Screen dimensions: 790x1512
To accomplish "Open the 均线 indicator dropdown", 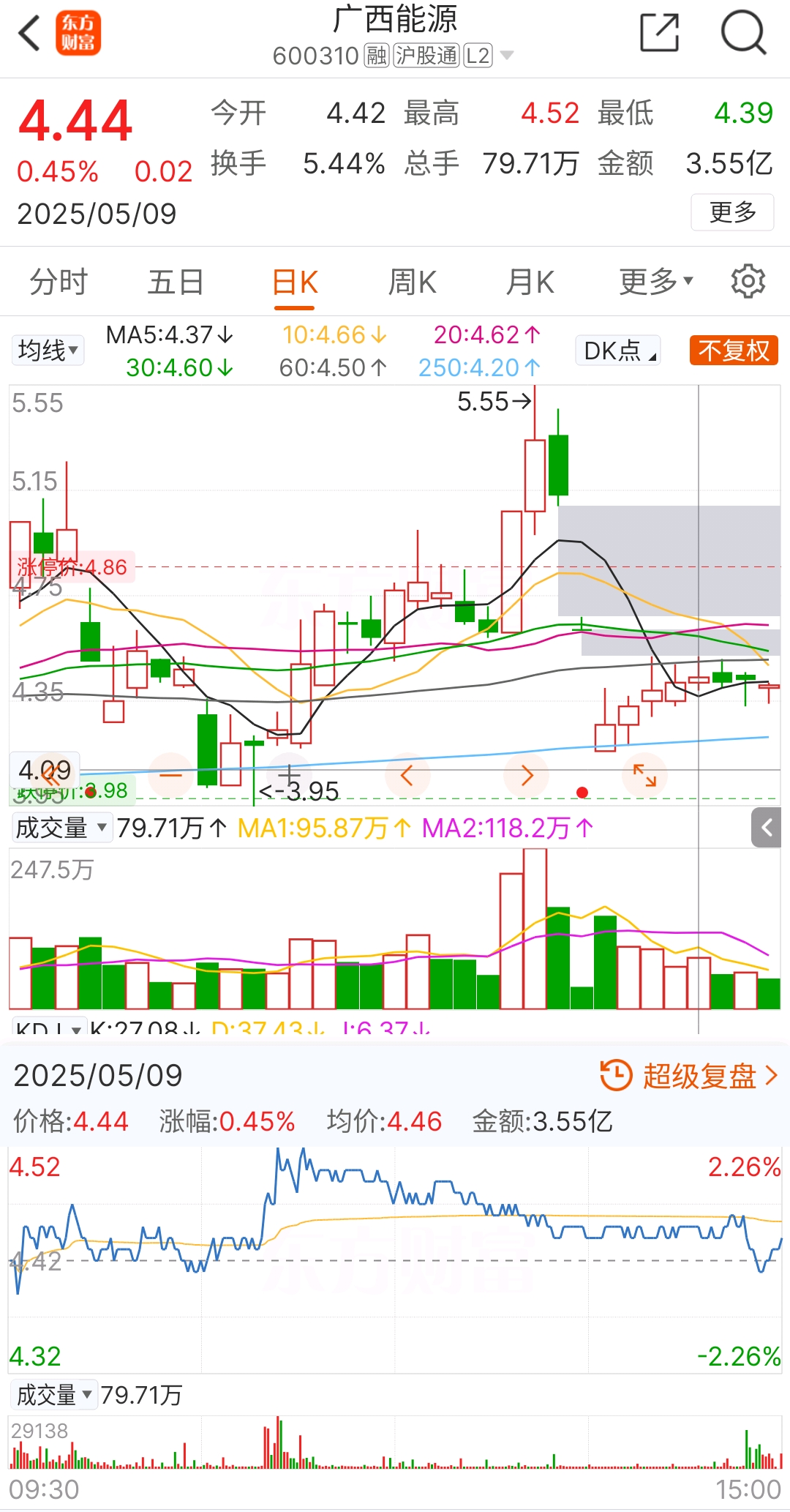I will coord(48,351).
